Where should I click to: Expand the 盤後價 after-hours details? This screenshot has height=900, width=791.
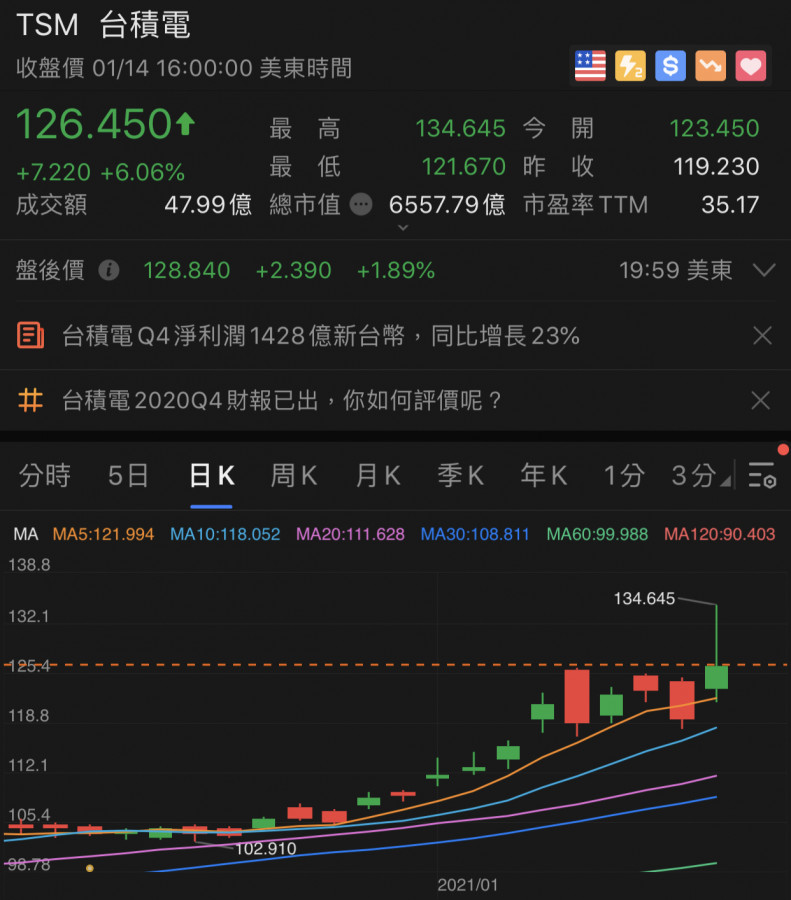763,270
